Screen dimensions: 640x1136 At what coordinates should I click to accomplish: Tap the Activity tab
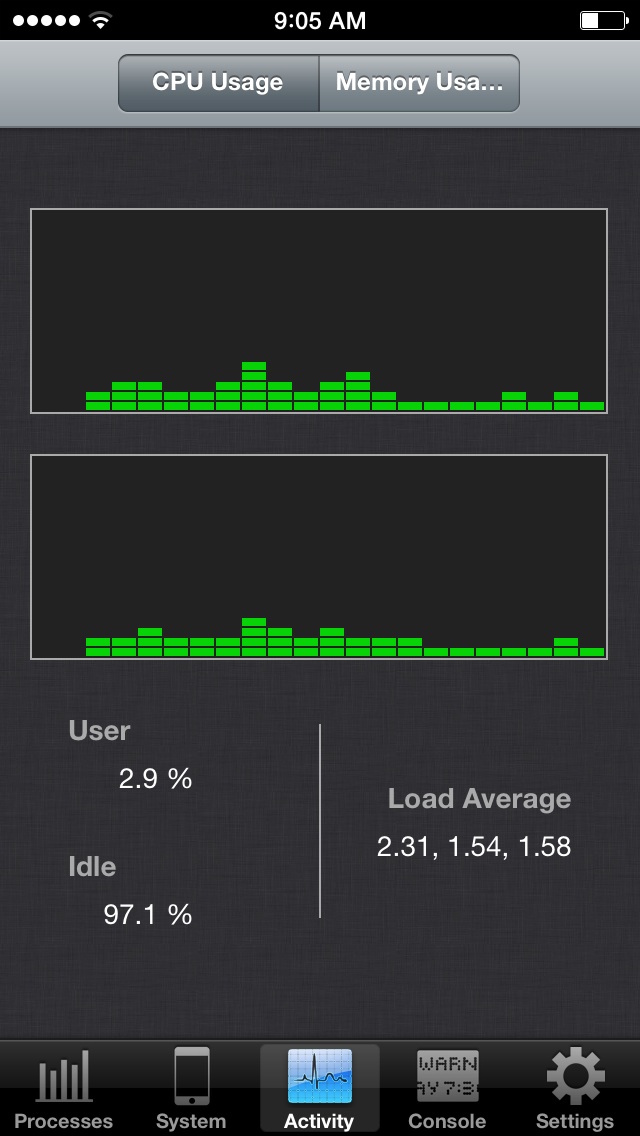pos(319,1090)
